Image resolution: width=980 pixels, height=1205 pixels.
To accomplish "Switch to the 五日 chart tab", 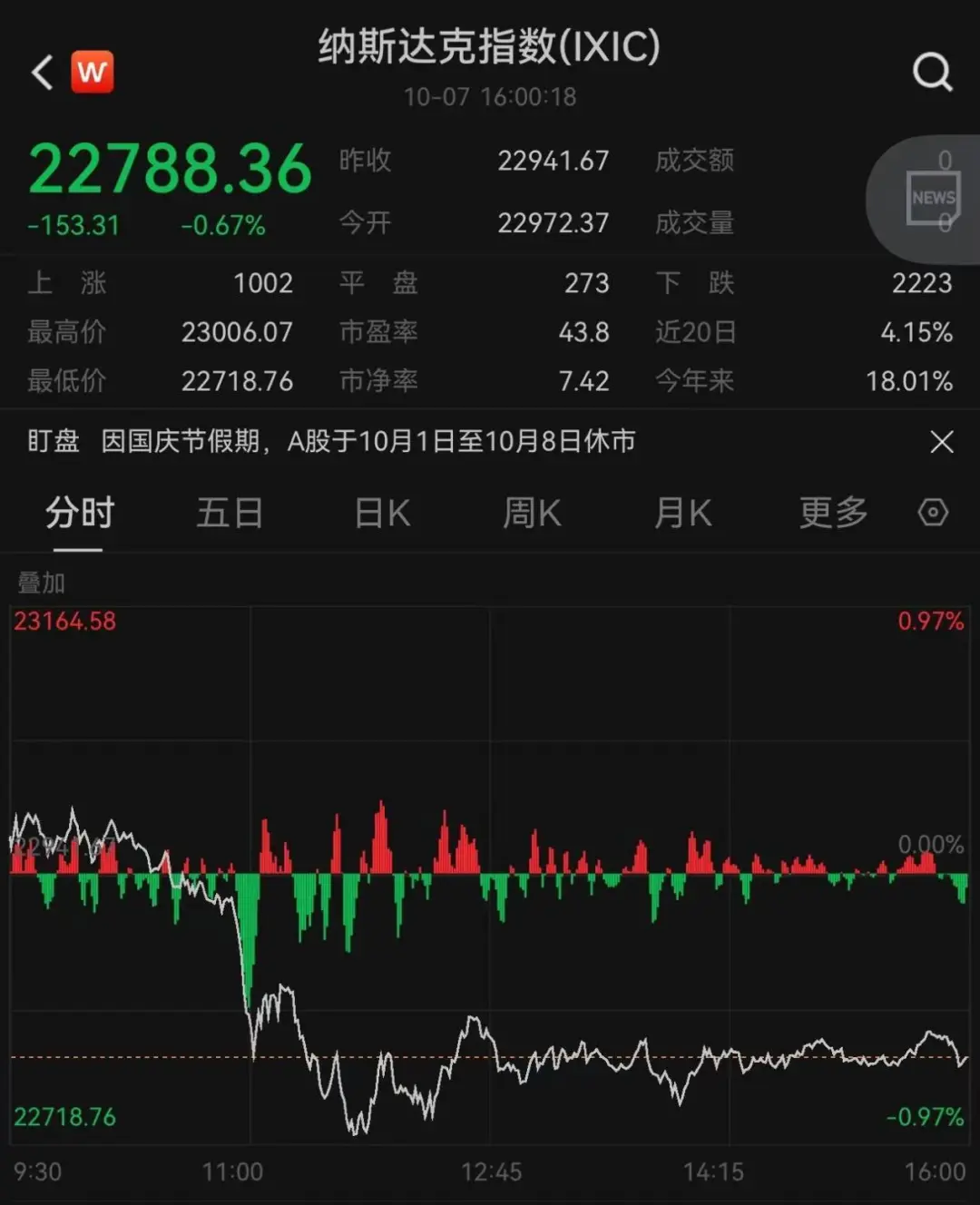I will [230, 514].
